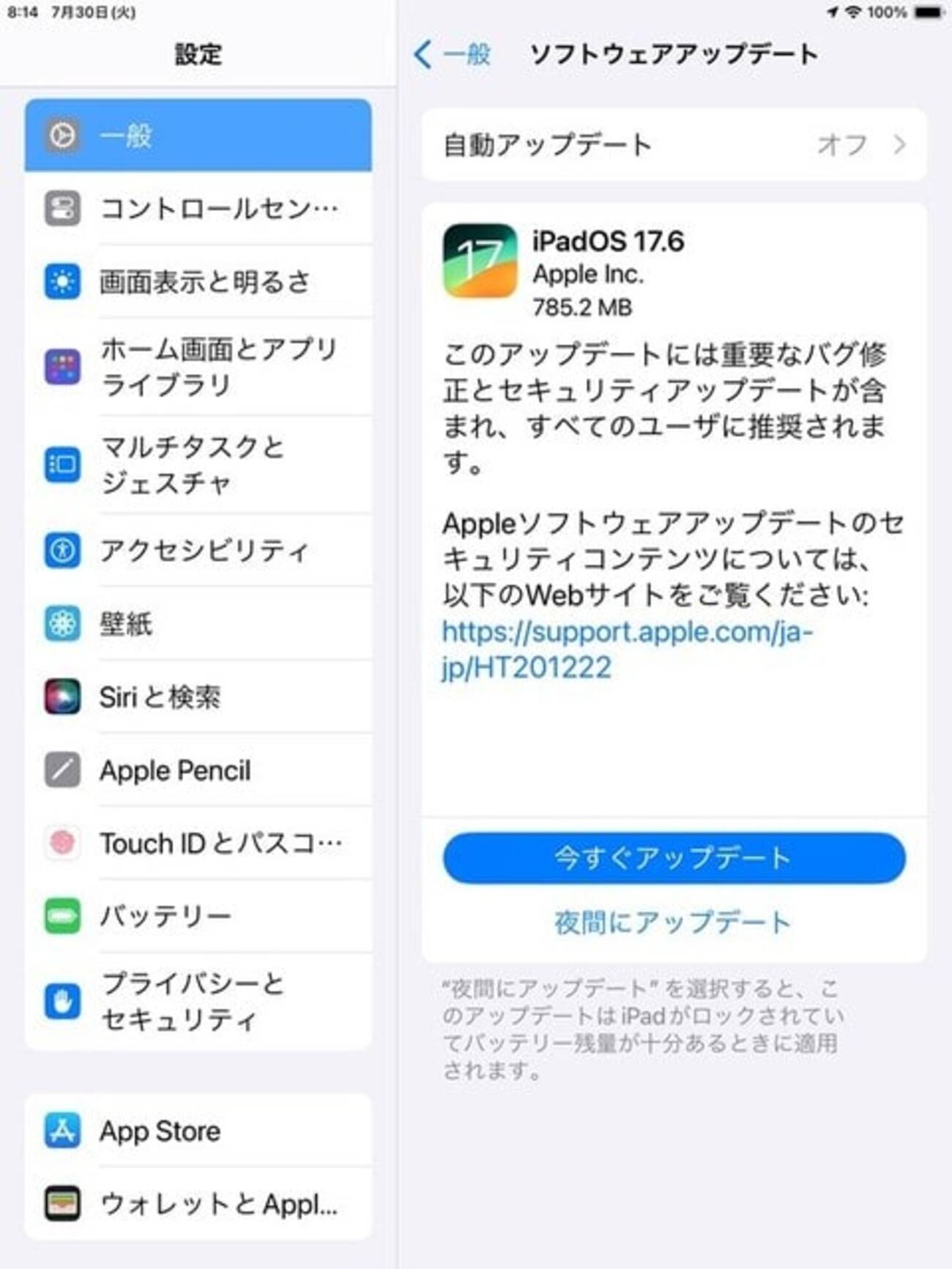This screenshot has width=952, height=1269.
Task: Choose 夜間にアップデート option
Action: click(672, 922)
